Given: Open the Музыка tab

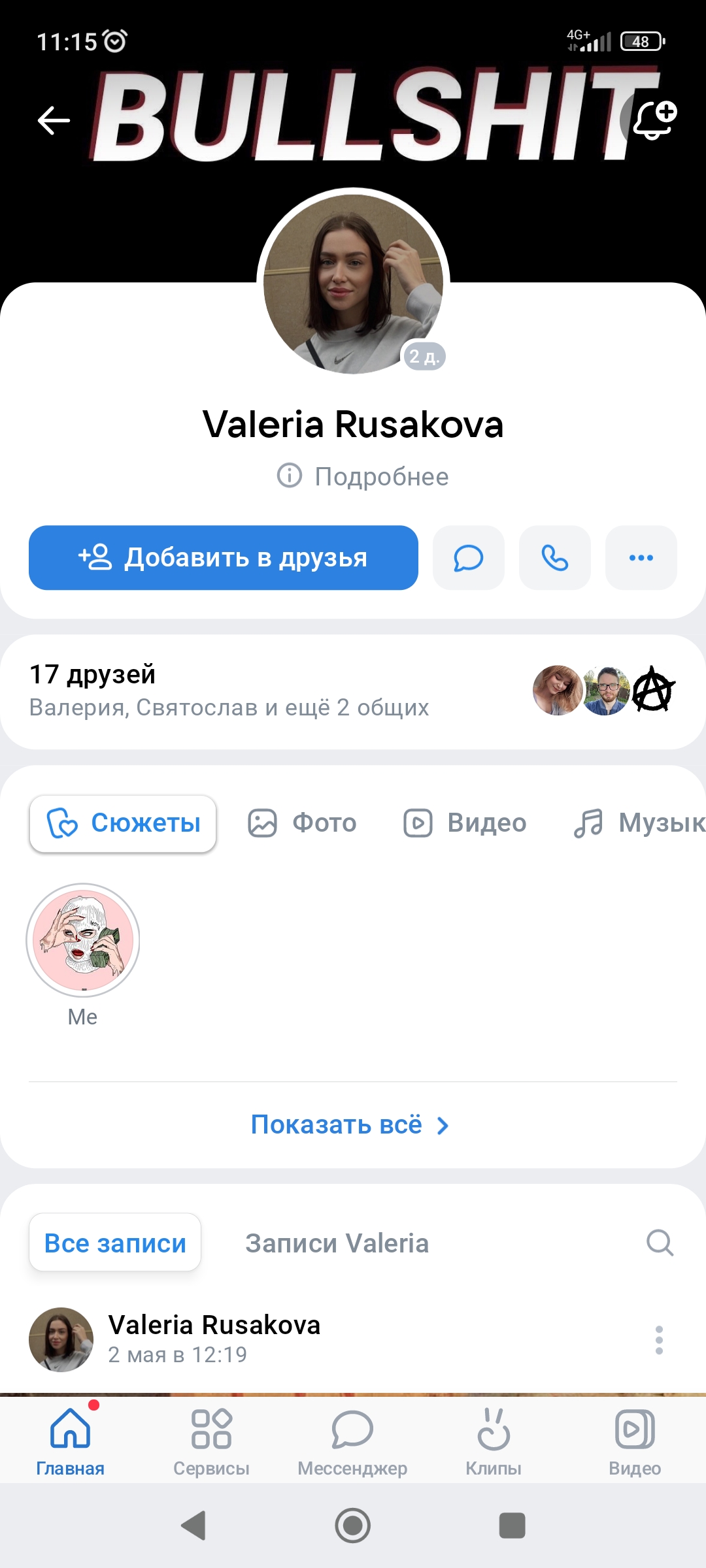Looking at the screenshot, I should 641,823.
